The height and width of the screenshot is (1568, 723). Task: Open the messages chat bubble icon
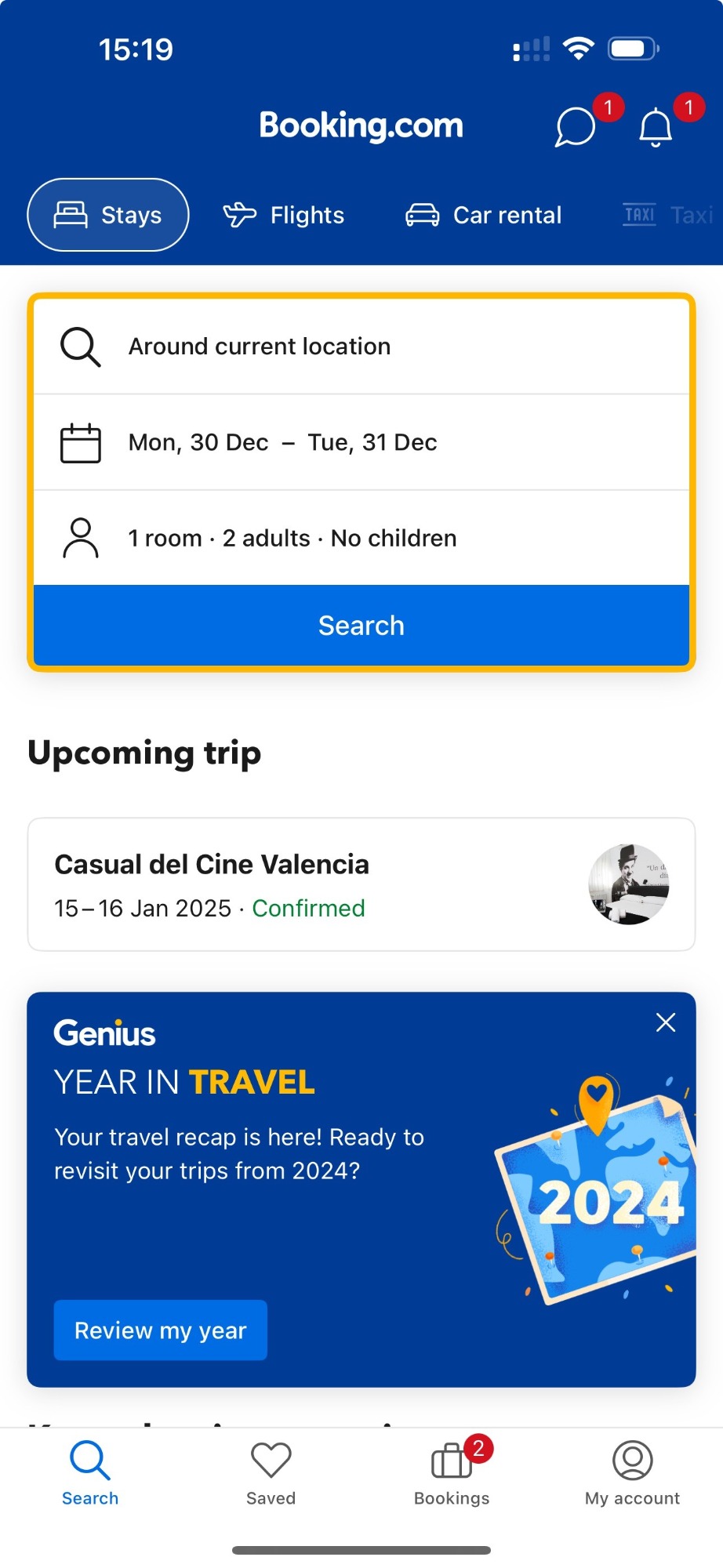pyautogui.click(x=576, y=127)
